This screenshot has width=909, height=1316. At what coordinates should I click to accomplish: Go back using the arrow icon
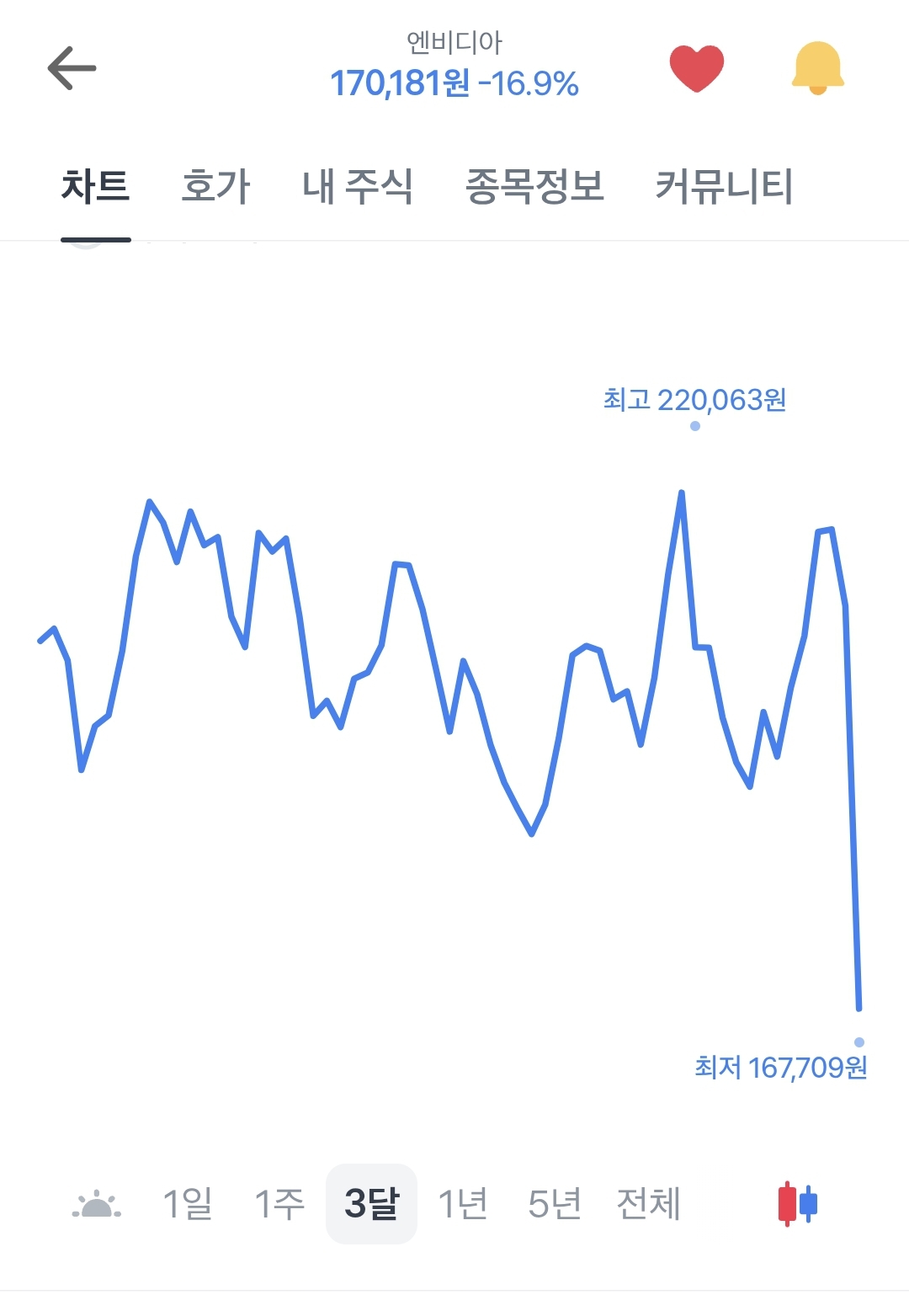72,69
